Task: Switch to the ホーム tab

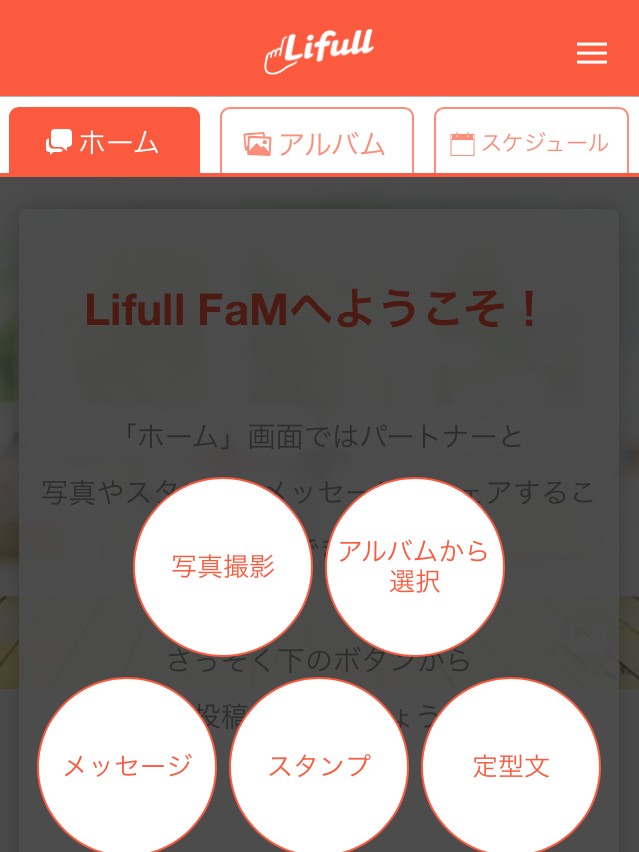Action: click(104, 142)
